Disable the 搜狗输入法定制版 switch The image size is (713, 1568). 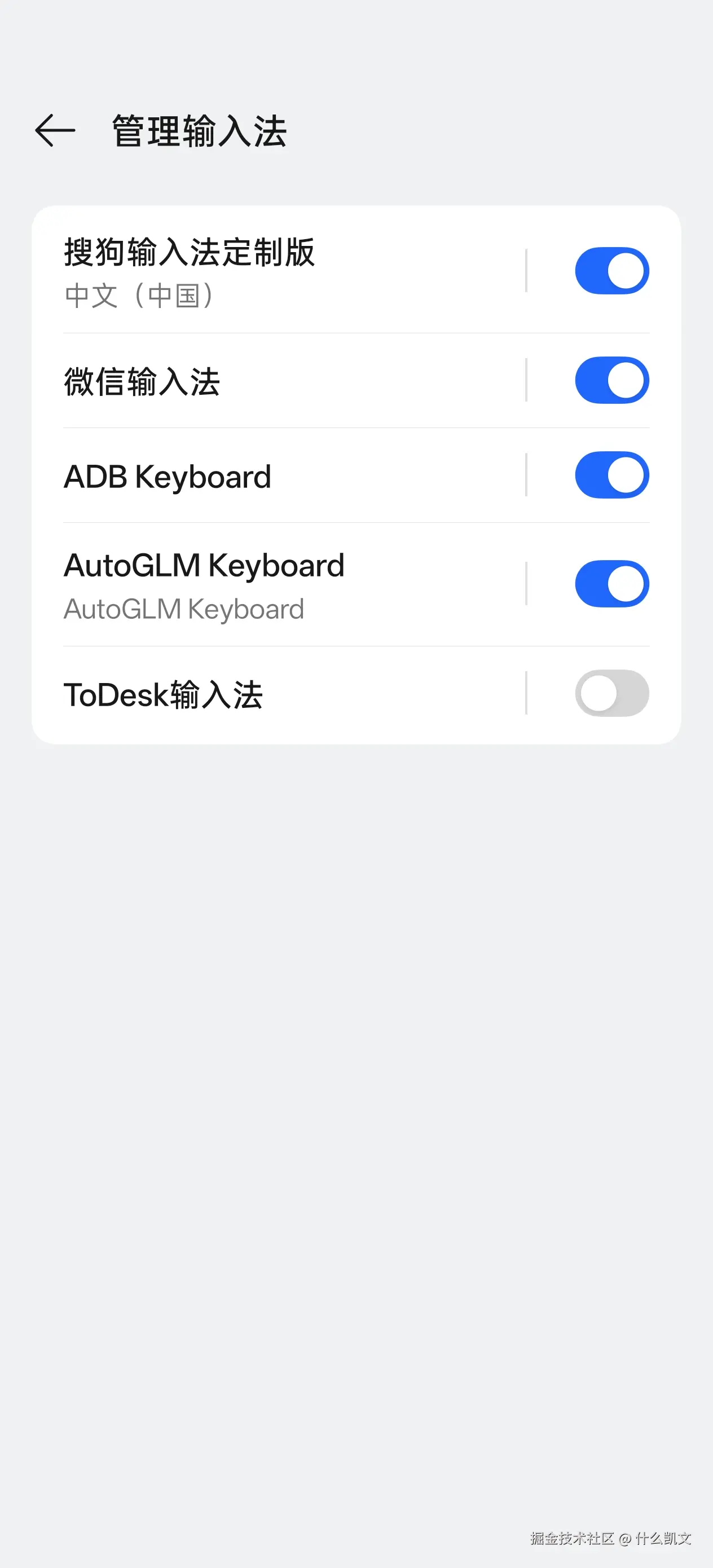[x=611, y=271]
